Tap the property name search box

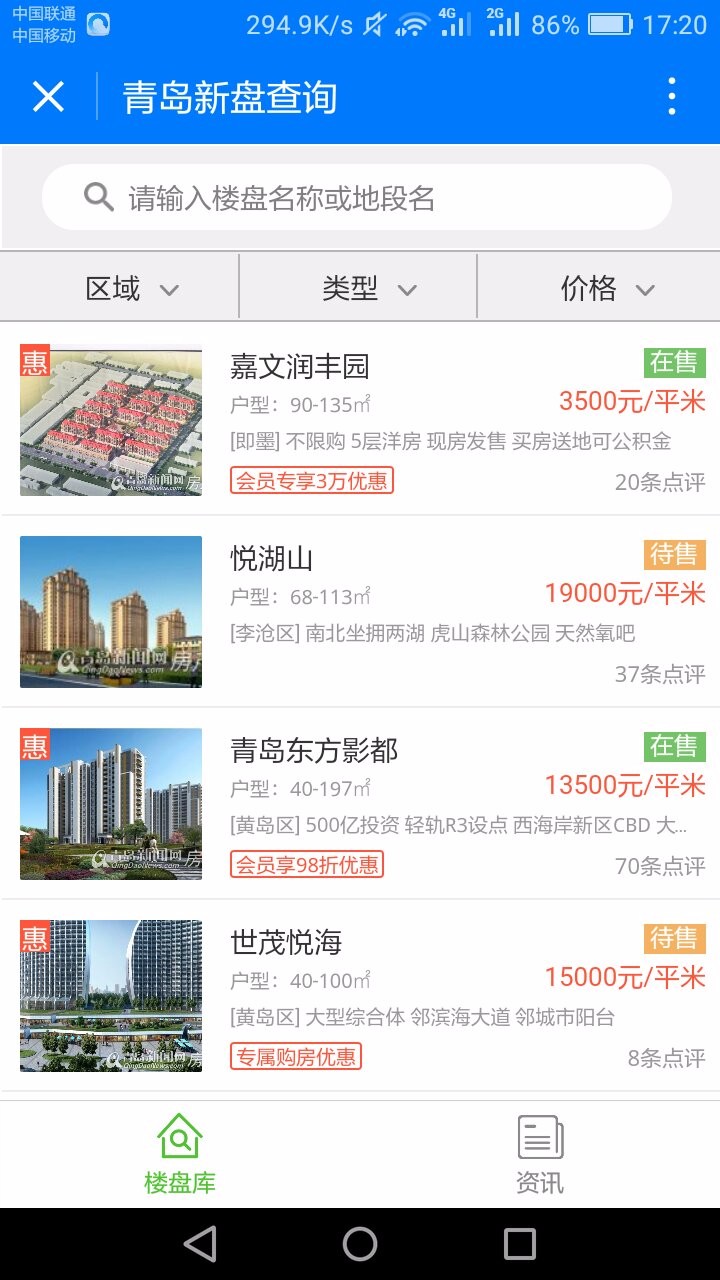point(357,197)
